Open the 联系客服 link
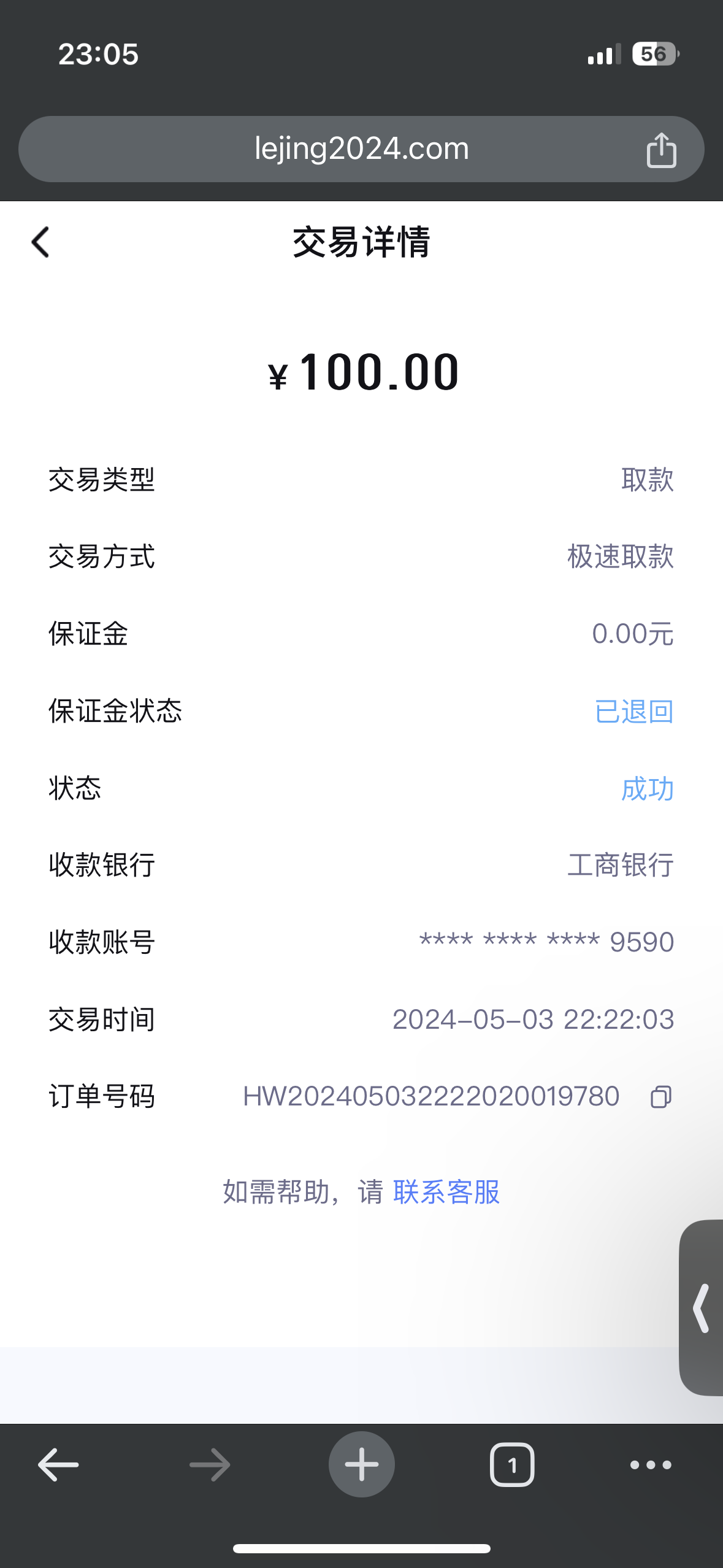Viewport: 723px width, 1568px height. pyautogui.click(x=446, y=1192)
